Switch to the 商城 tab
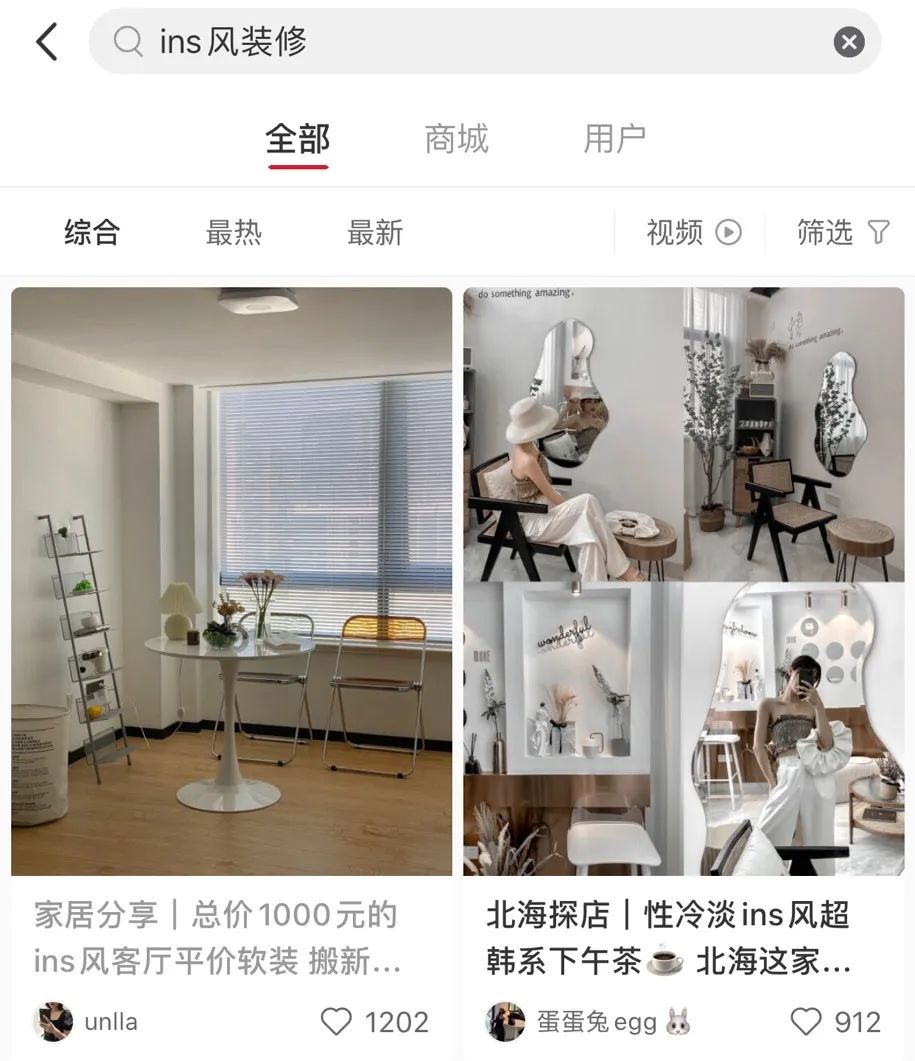 click(x=456, y=139)
